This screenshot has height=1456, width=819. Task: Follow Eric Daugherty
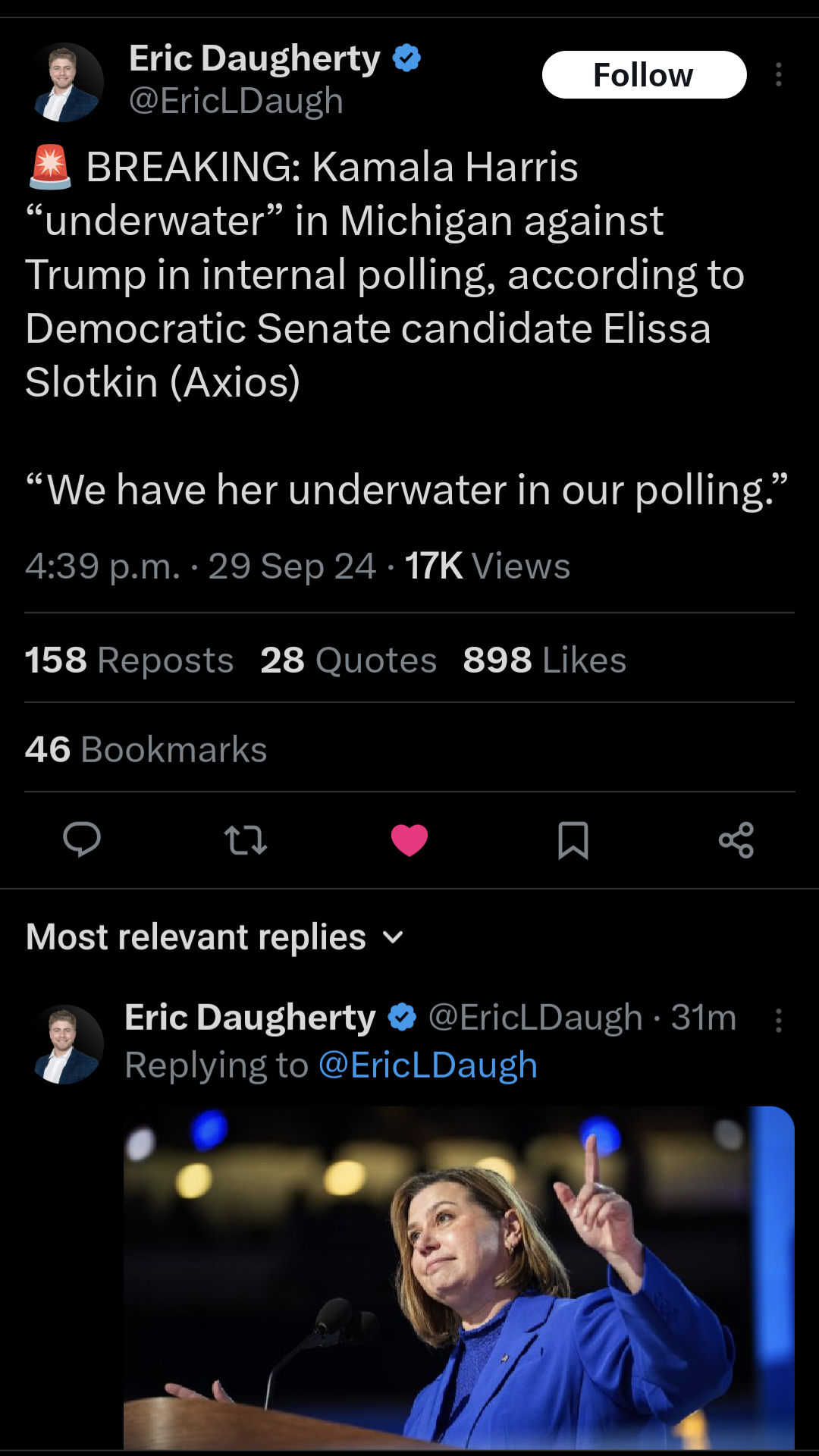(644, 75)
